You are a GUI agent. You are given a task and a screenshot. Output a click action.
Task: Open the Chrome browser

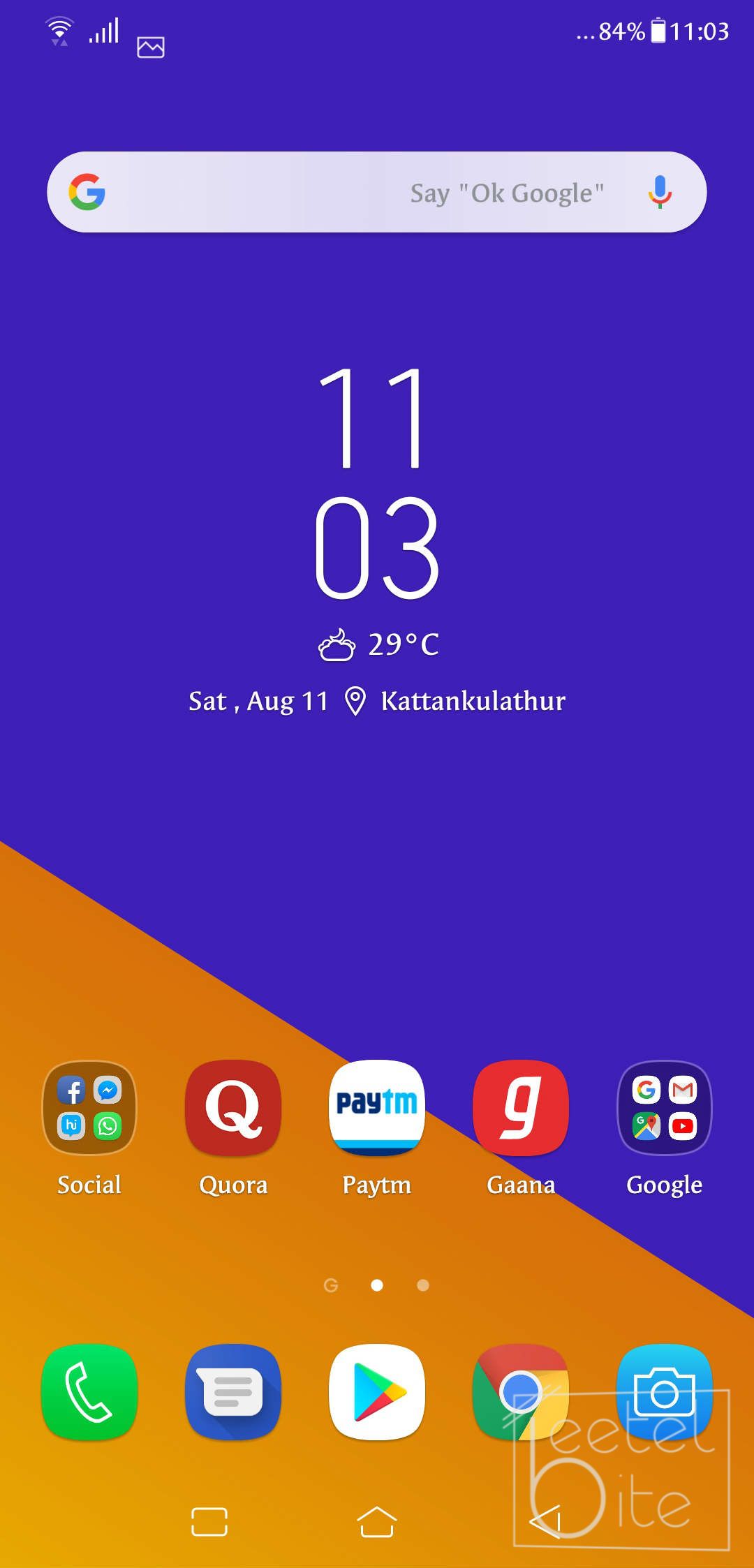pyautogui.click(x=521, y=1392)
